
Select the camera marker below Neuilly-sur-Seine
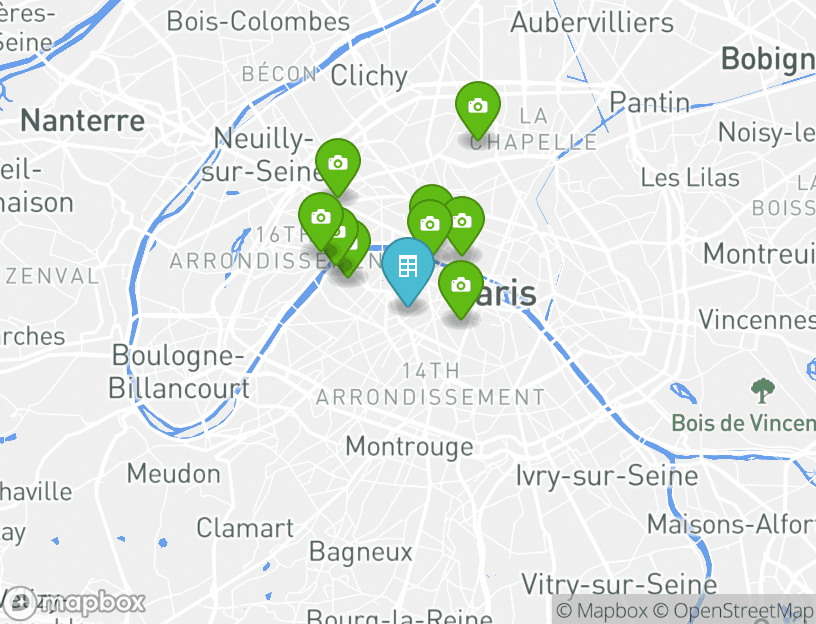point(338,163)
